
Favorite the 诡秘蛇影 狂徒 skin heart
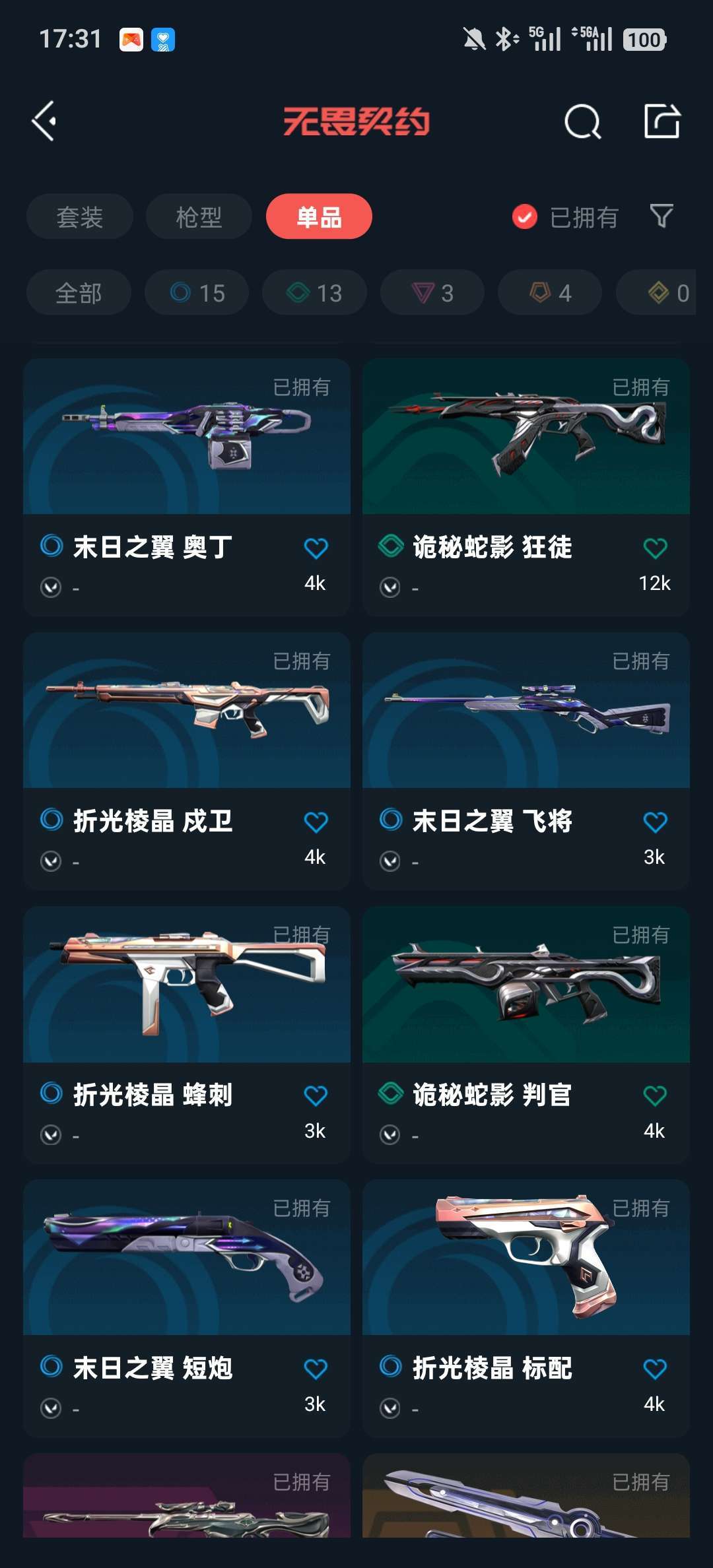pyautogui.click(x=655, y=547)
